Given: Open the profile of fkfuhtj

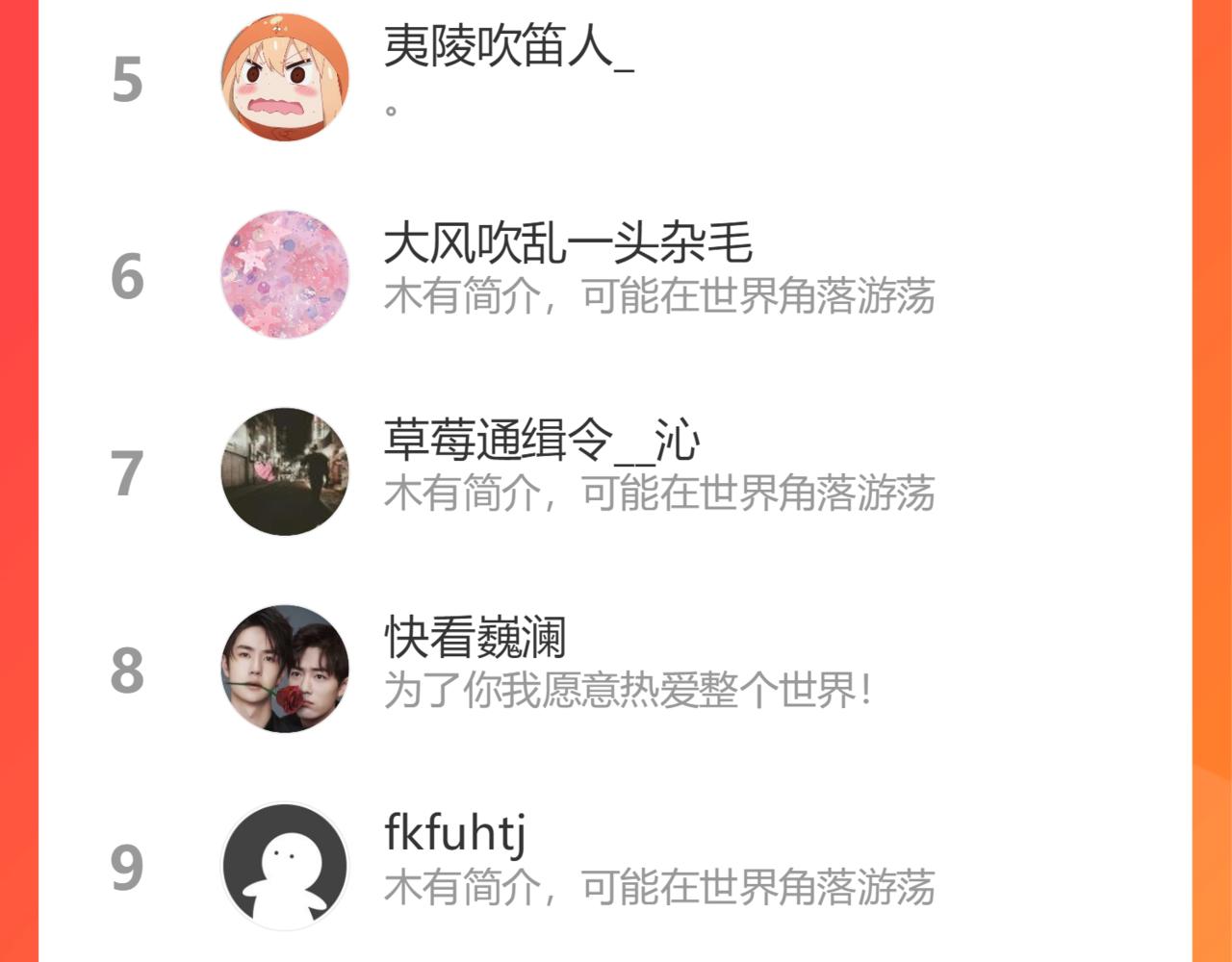Looking at the screenshot, I should point(614,866).
